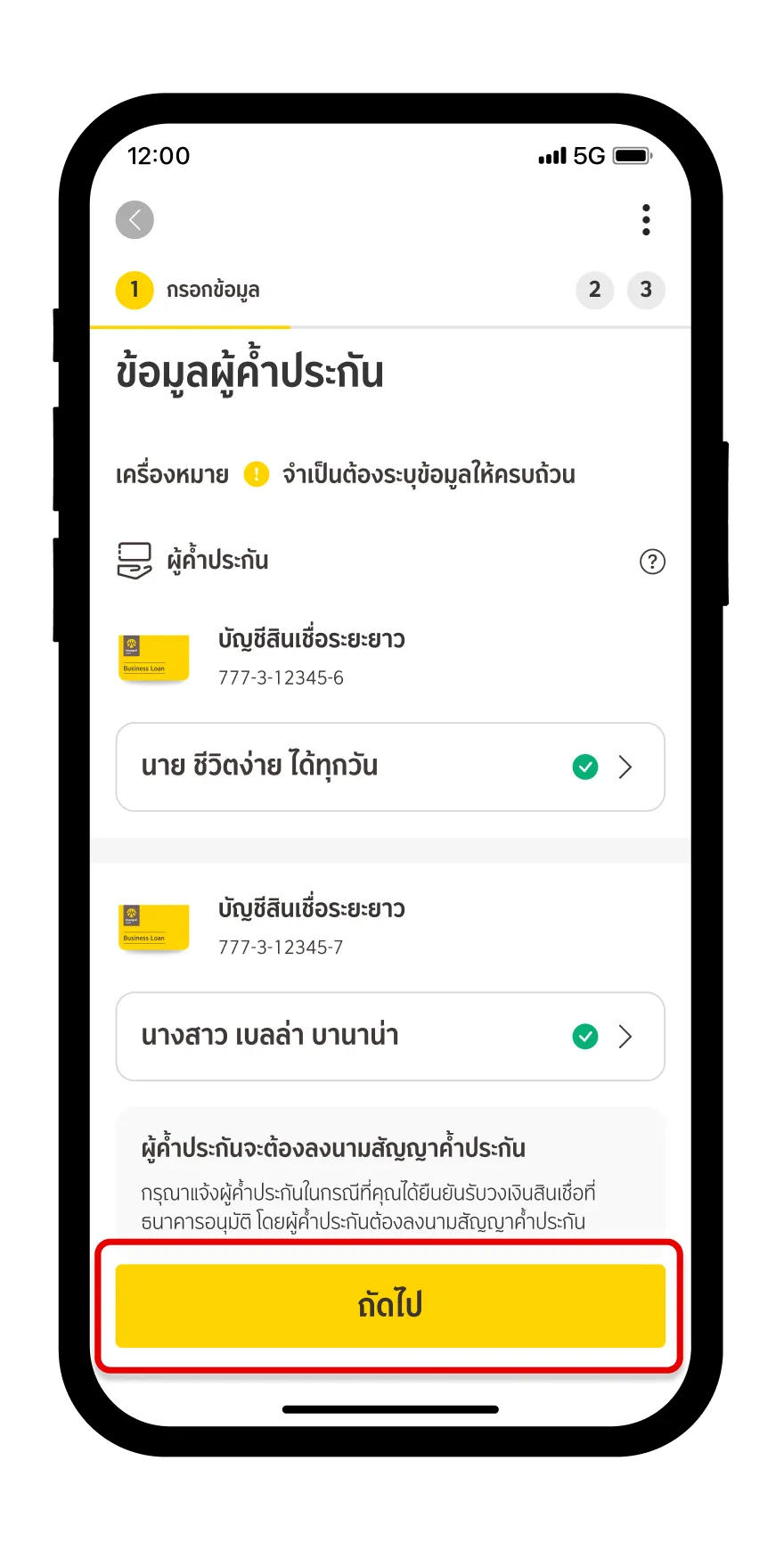
Task: Open the three-dot overflow menu
Action: [x=646, y=219]
